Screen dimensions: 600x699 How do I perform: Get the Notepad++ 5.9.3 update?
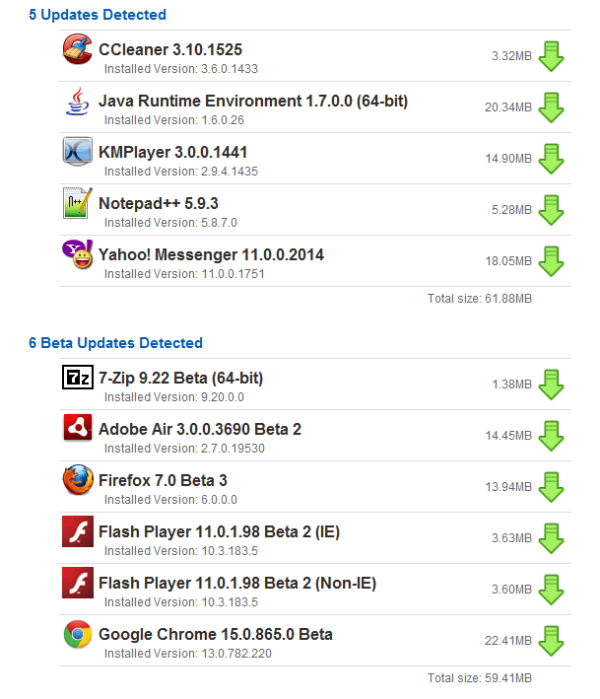click(x=551, y=209)
